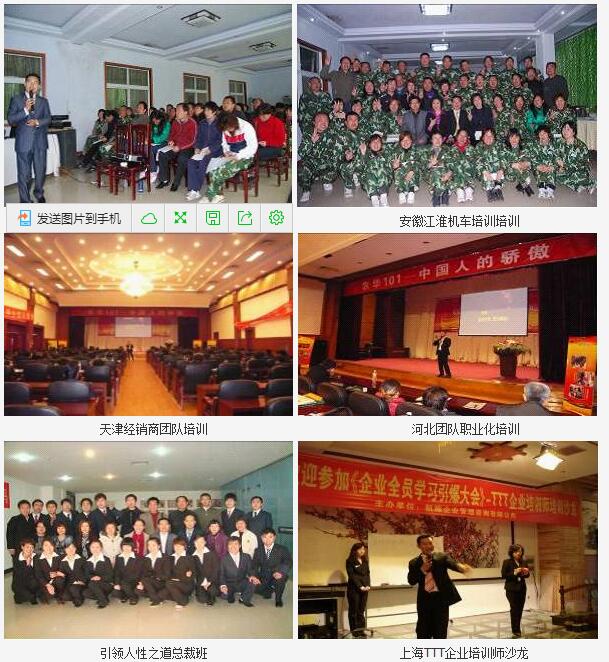Open the 安徽江淮机车培训 photo
Screen dimensions: 609x662
tap(447, 104)
